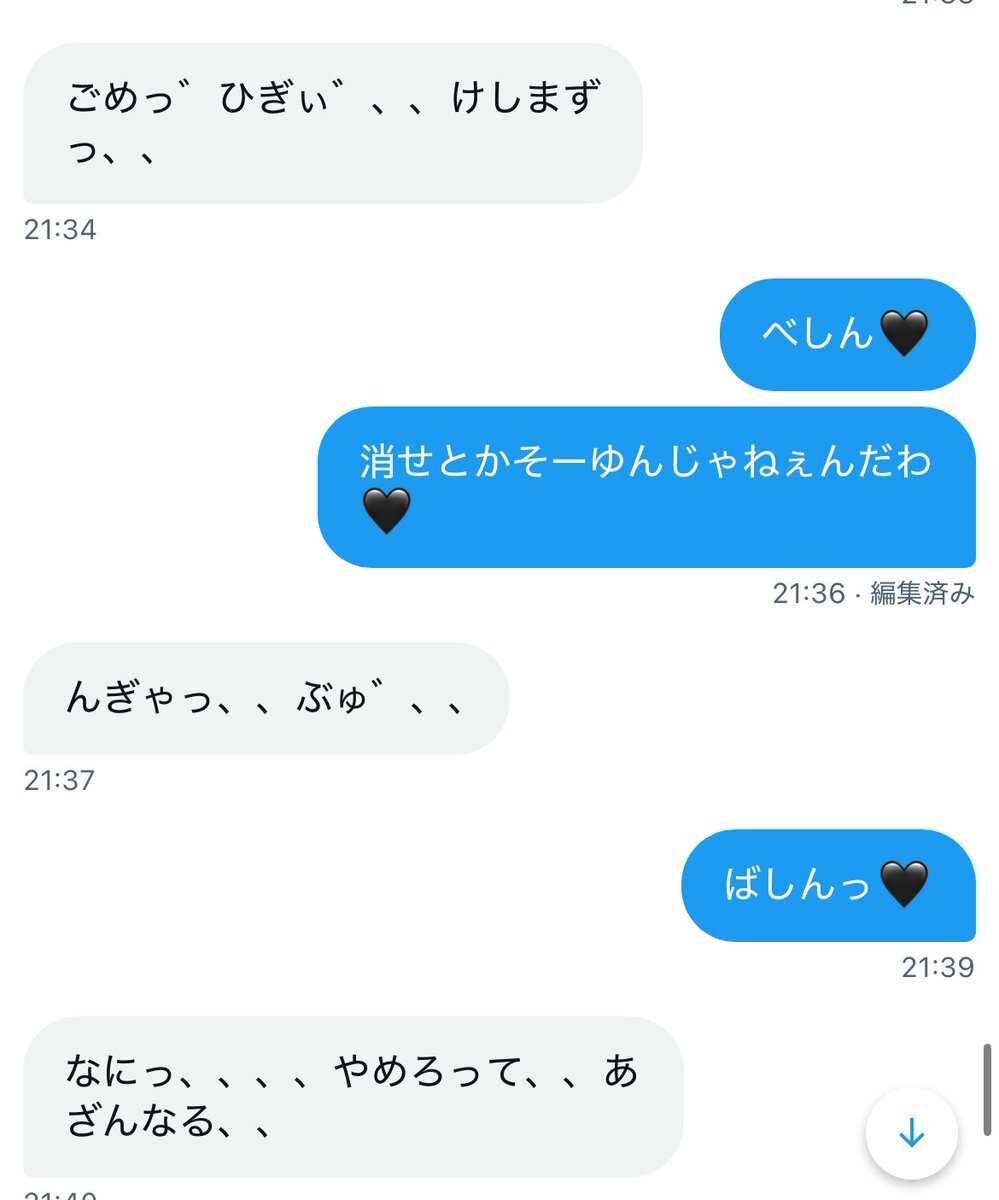Jump to the latest messages with down arrow

click(911, 1134)
